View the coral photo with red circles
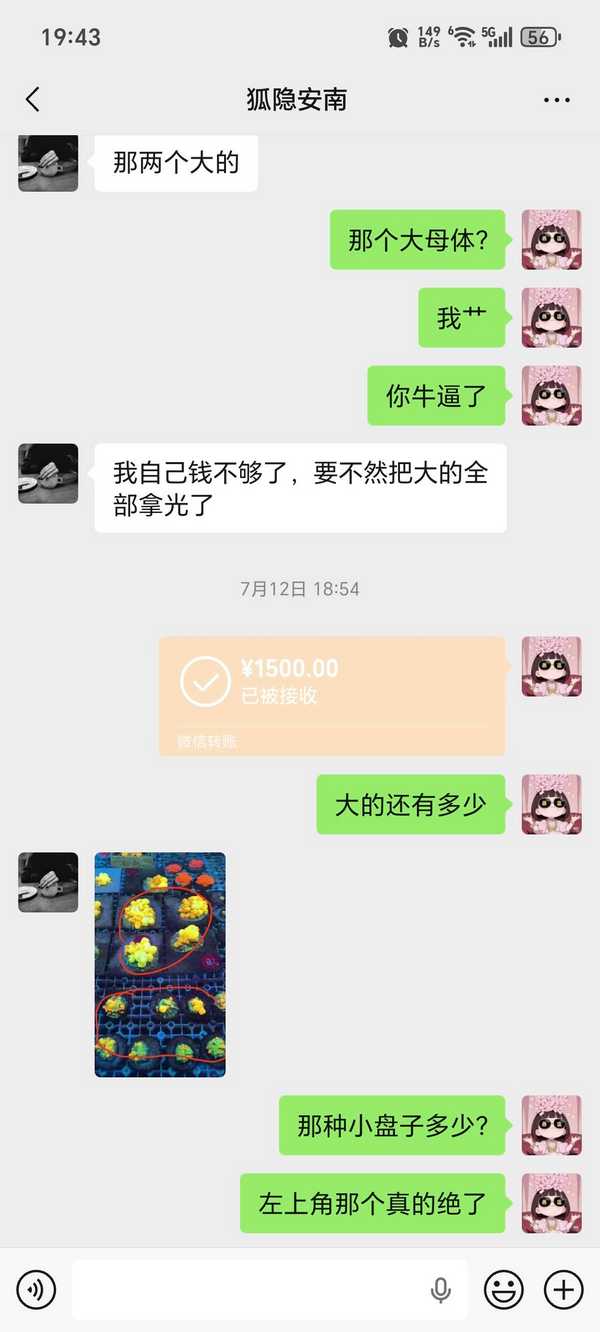Screen dimensions: 600x1332 [x=160, y=964]
